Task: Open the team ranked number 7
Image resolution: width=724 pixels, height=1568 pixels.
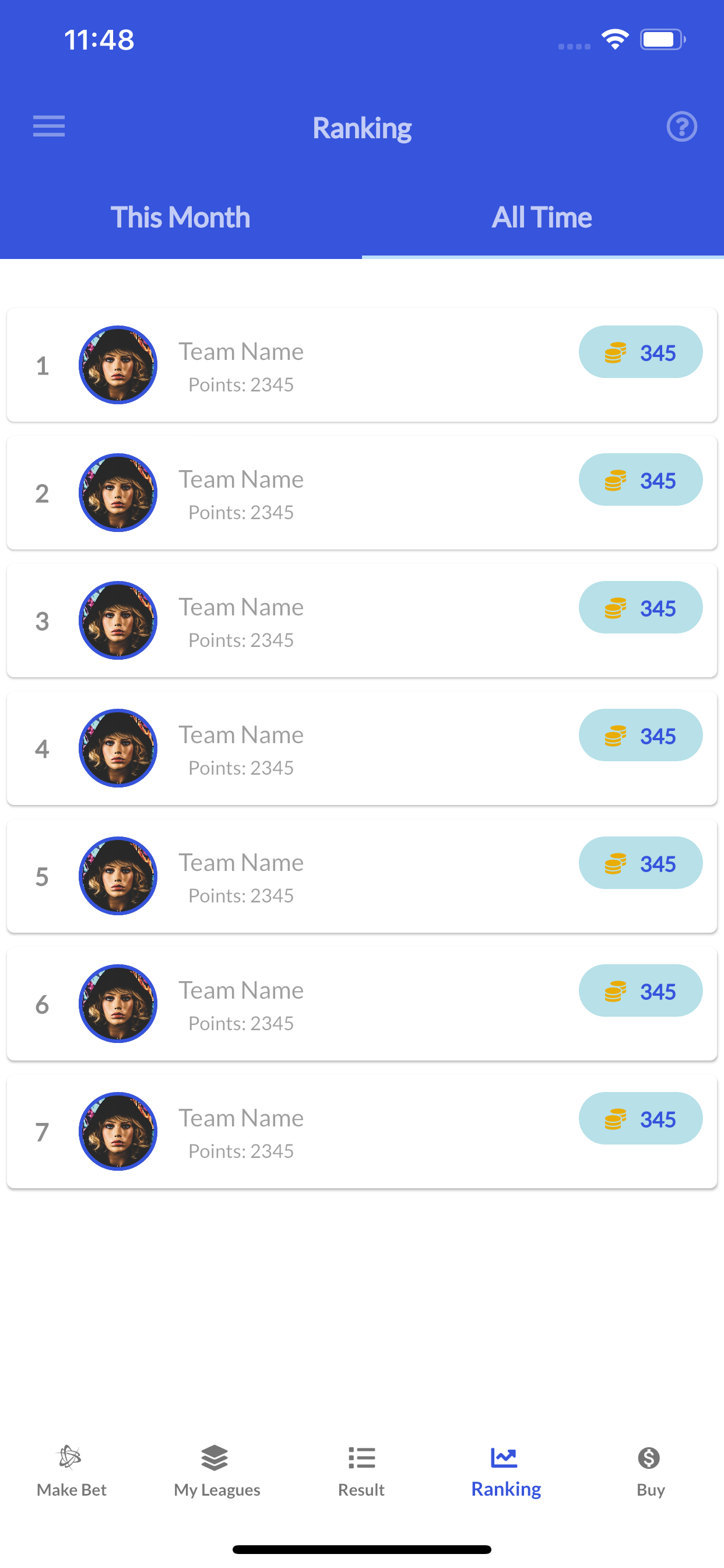Action: tap(361, 1132)
